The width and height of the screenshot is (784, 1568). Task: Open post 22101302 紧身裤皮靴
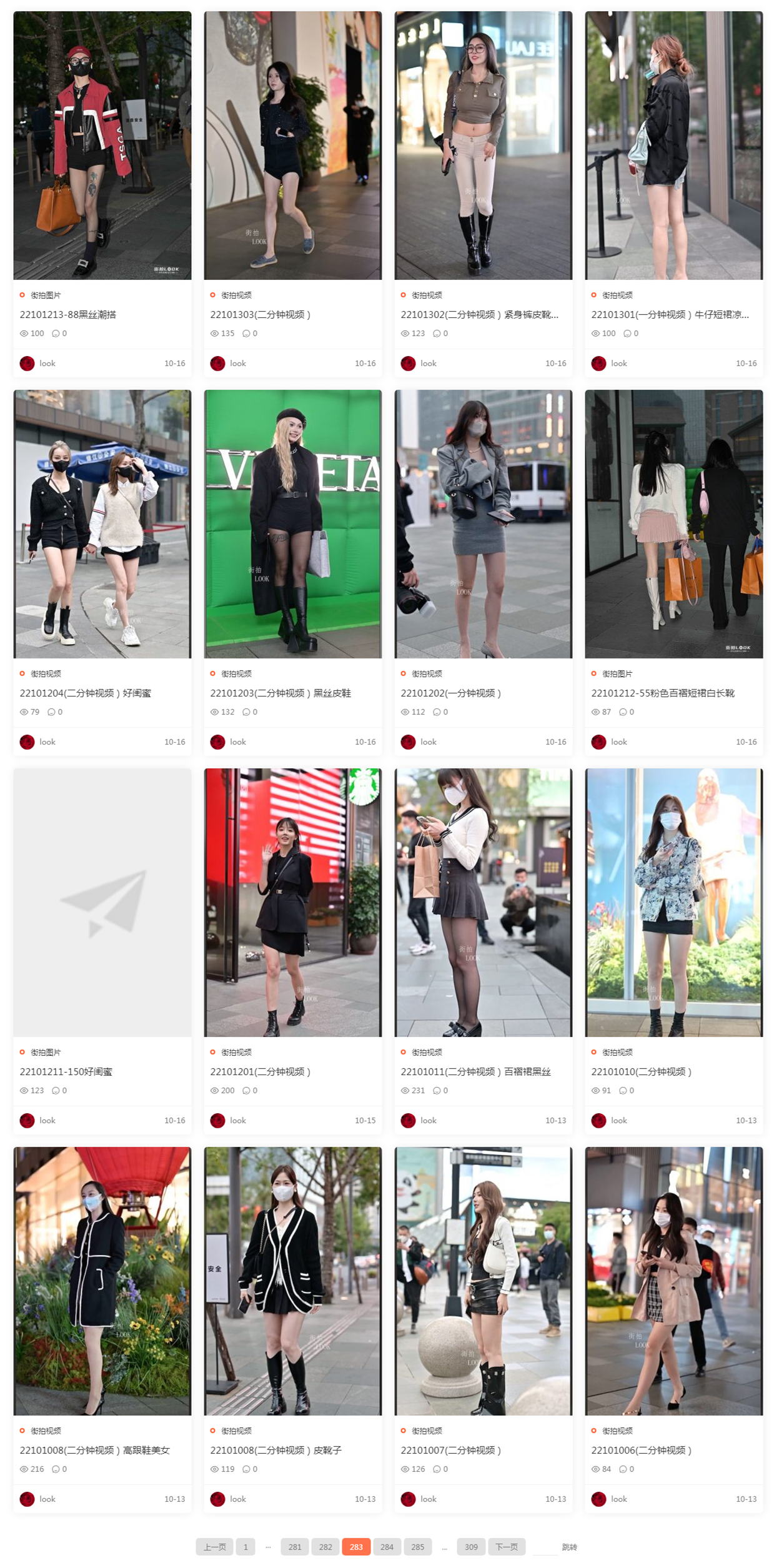pyautogui.click(x=479, y=315)
